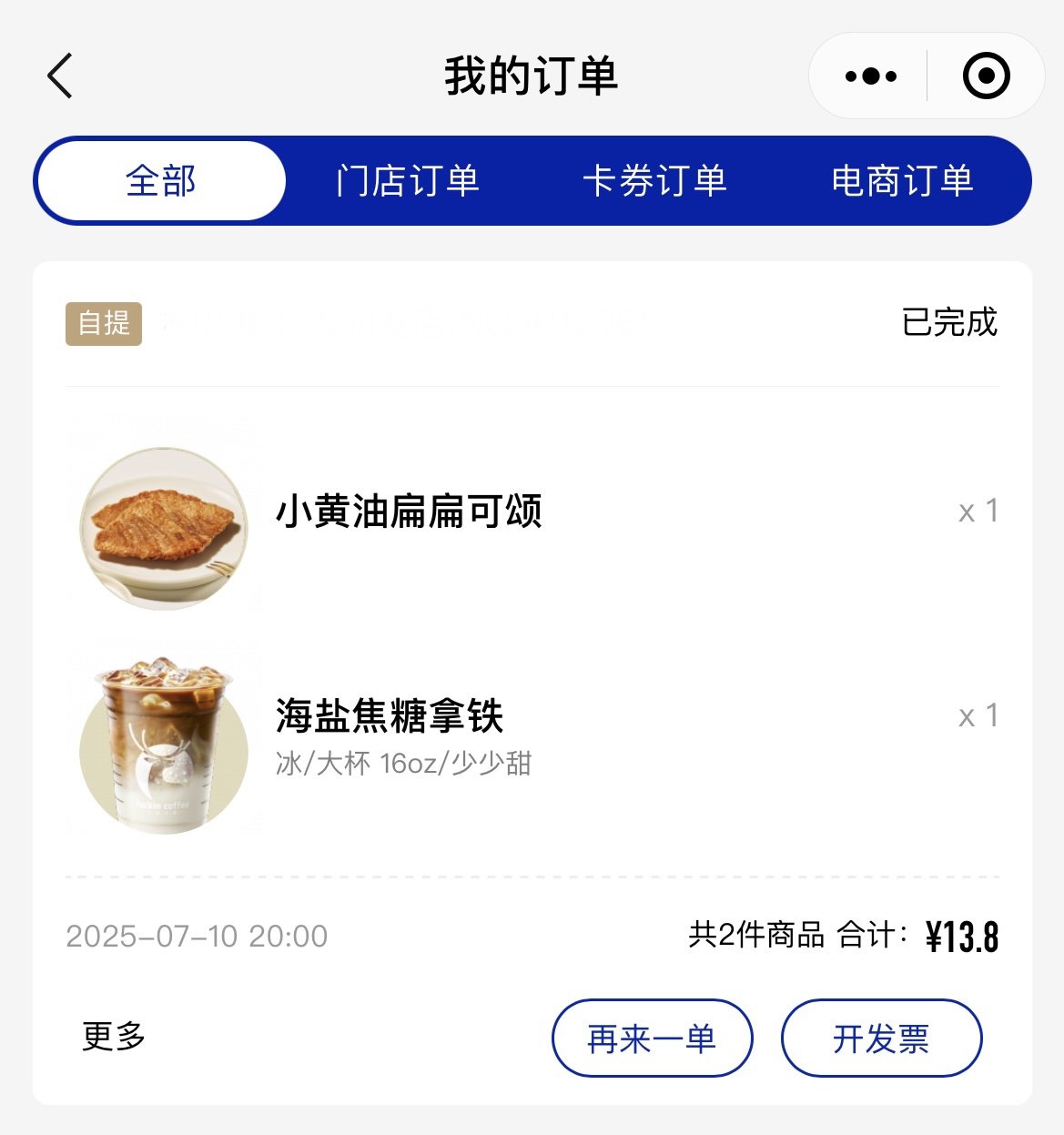Open the mini program more options menu
The width and height of the screenshot is (1064, 1135).
(x=870, y=76)
